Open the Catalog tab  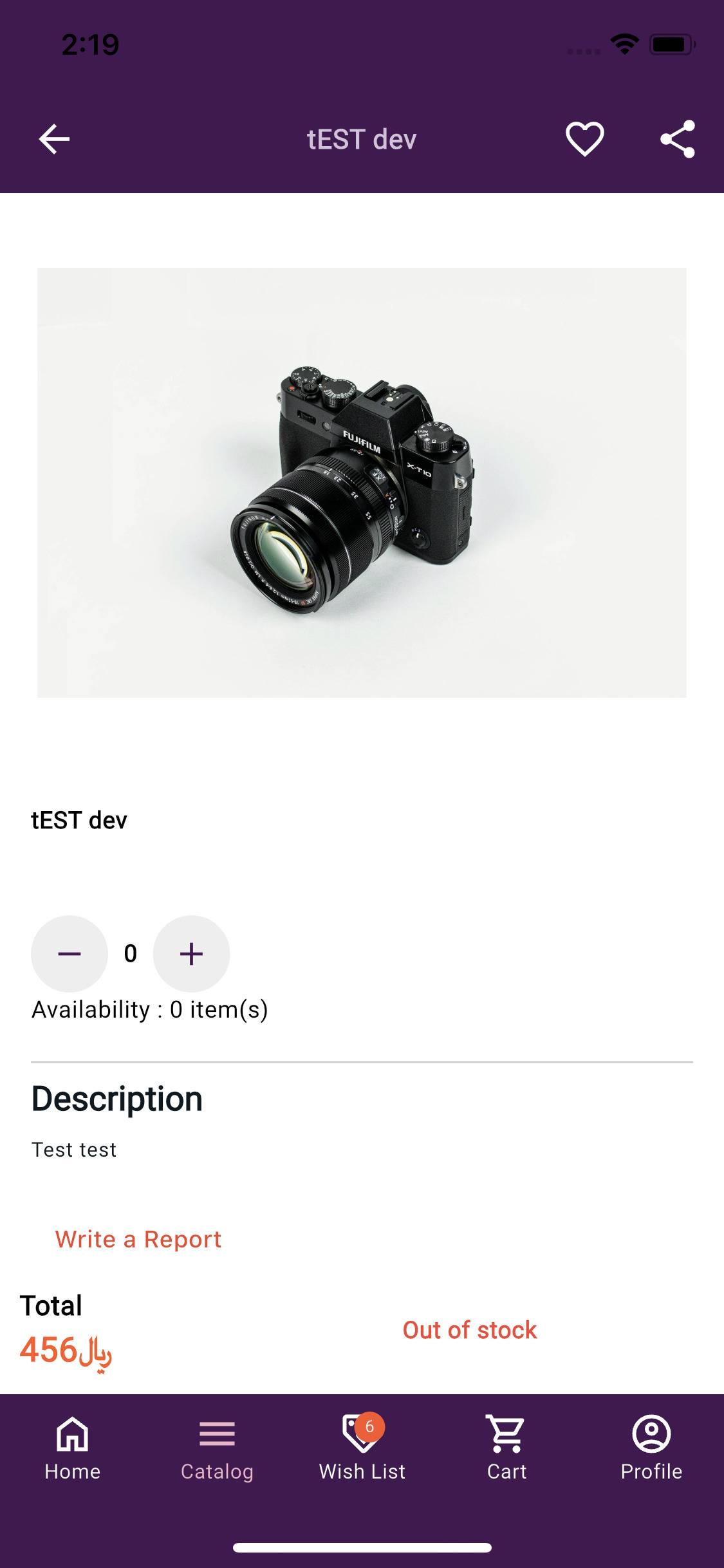(x=217, y=1448)
